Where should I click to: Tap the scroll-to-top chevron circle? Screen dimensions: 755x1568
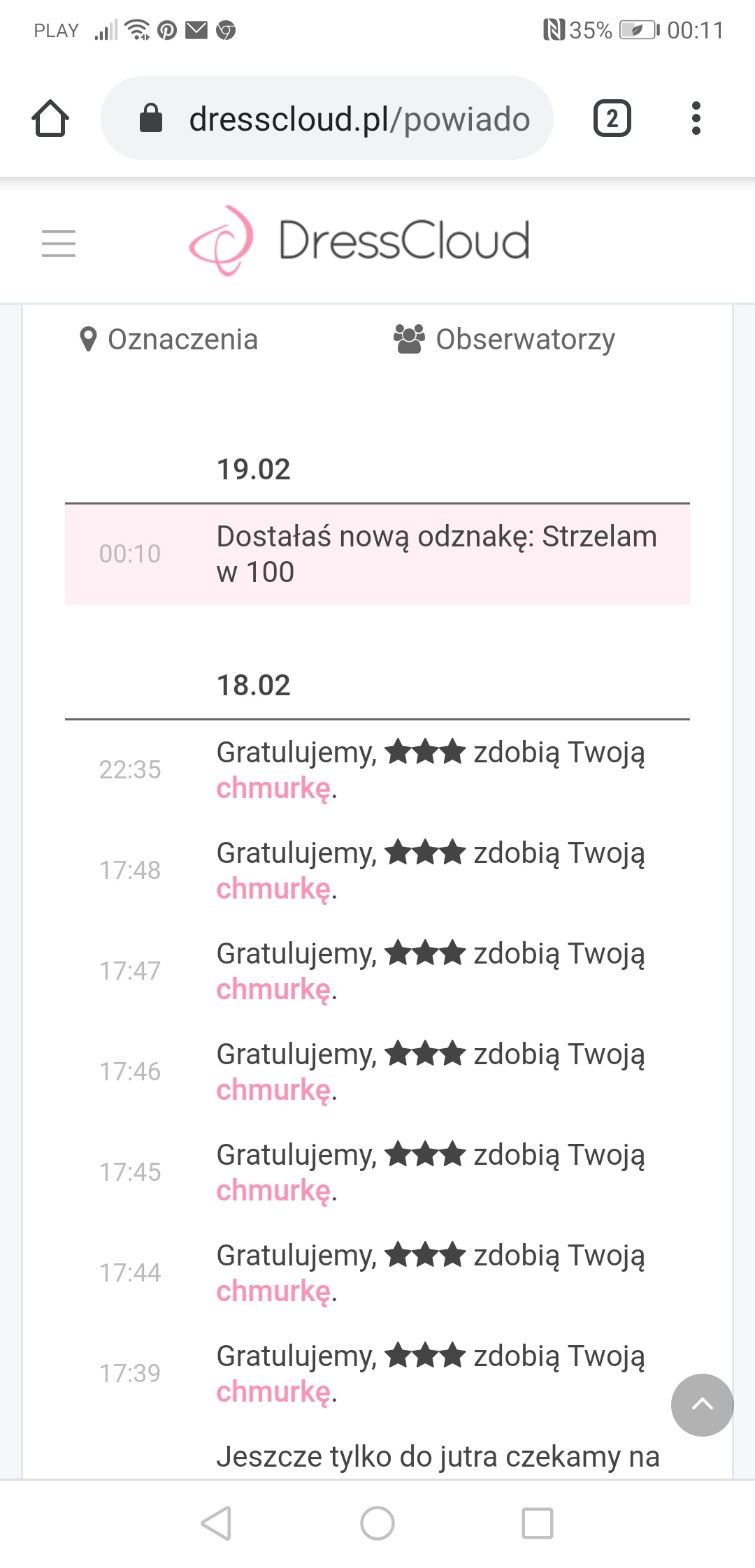point(703,1406)
